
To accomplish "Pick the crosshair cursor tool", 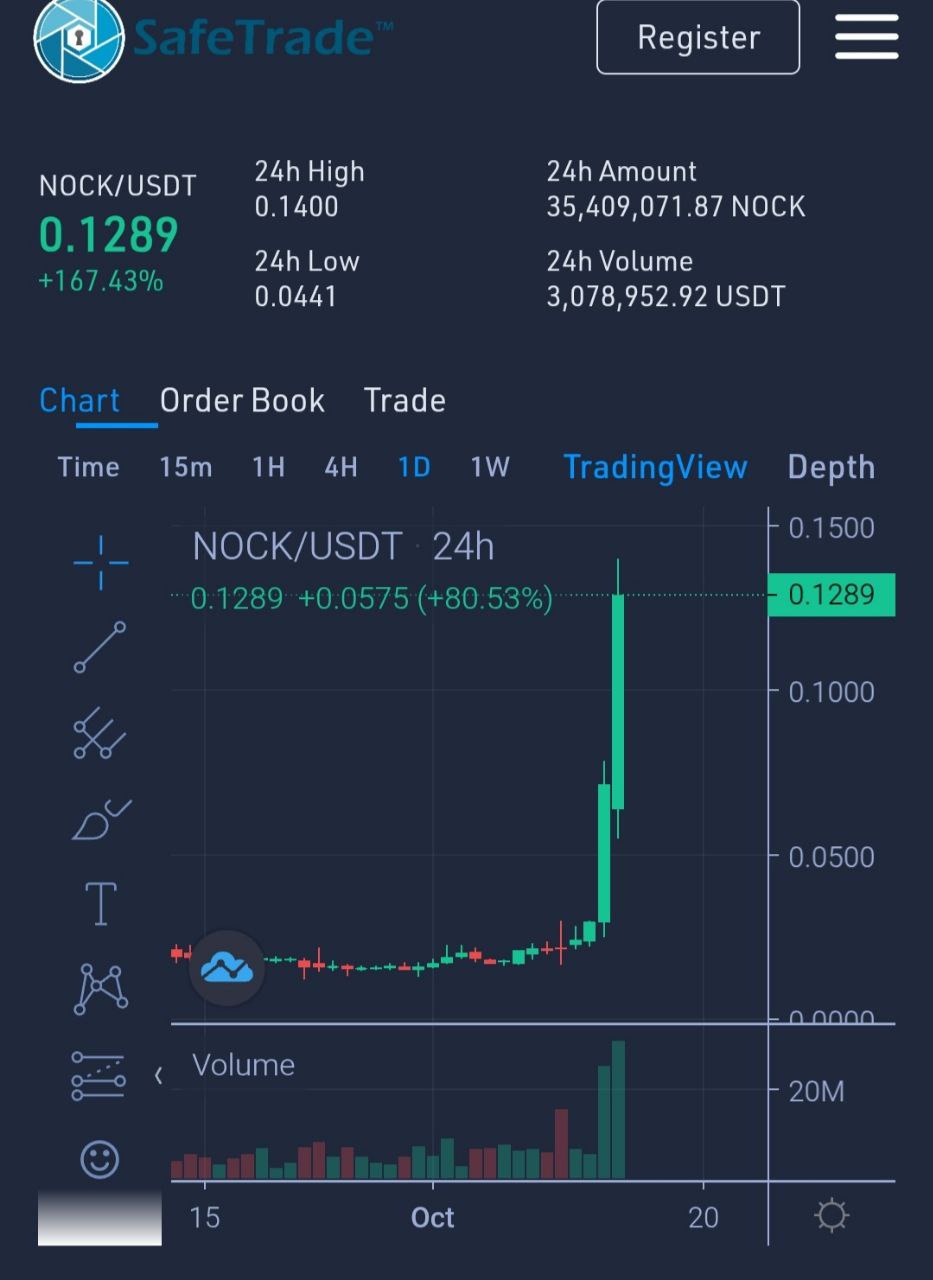I will coord(101,562).
